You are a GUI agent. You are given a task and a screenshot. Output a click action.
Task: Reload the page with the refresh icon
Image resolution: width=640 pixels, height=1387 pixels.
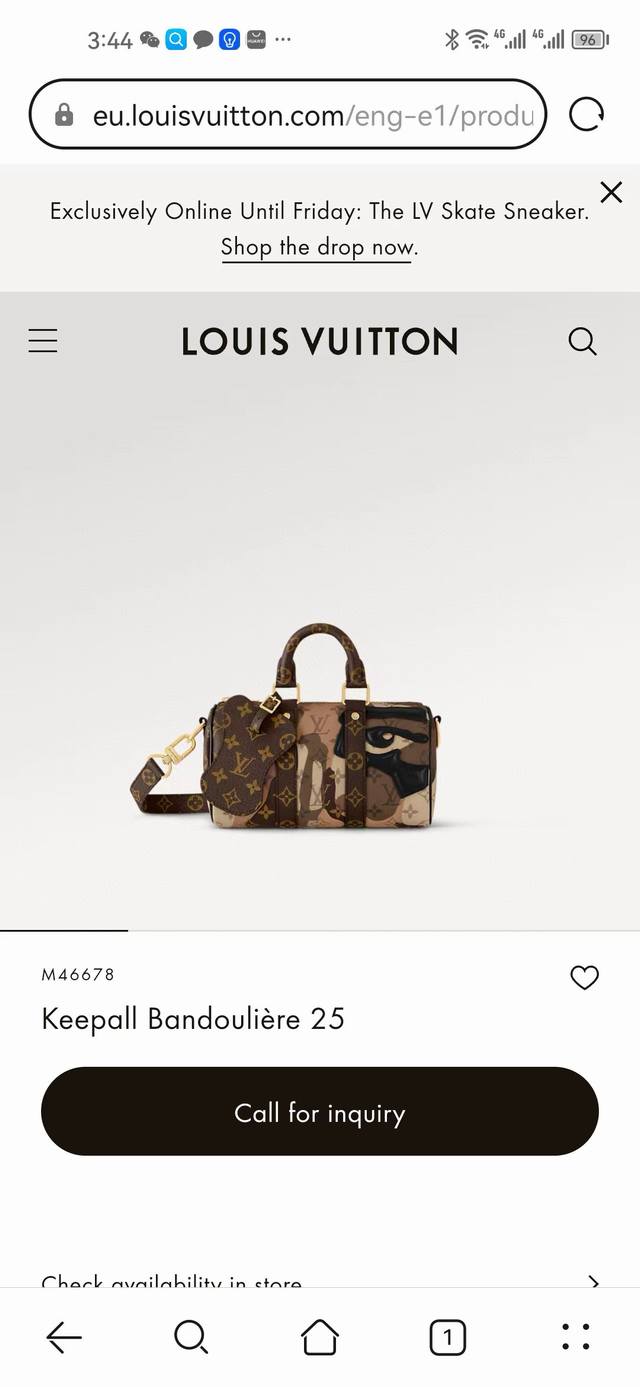click(x=586, y=115)
